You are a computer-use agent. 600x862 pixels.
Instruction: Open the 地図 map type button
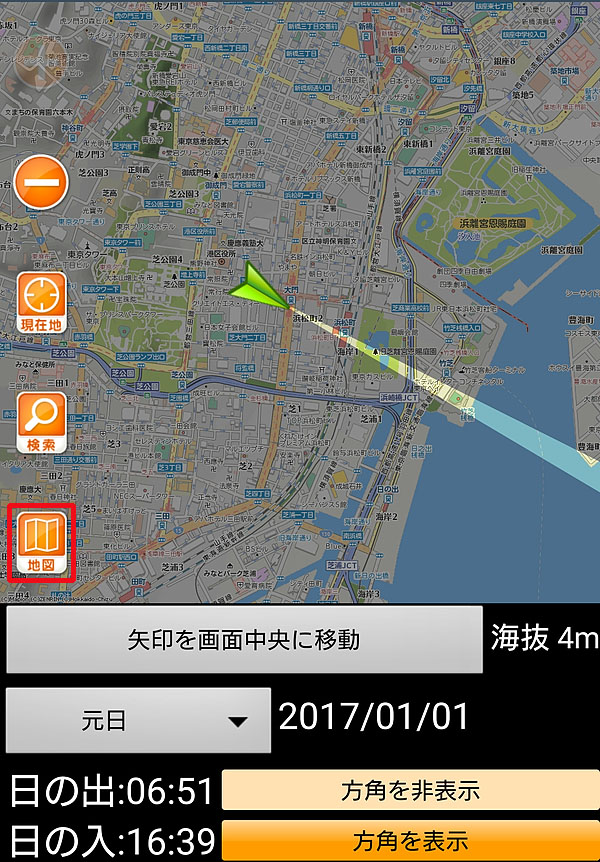[41, 543]
